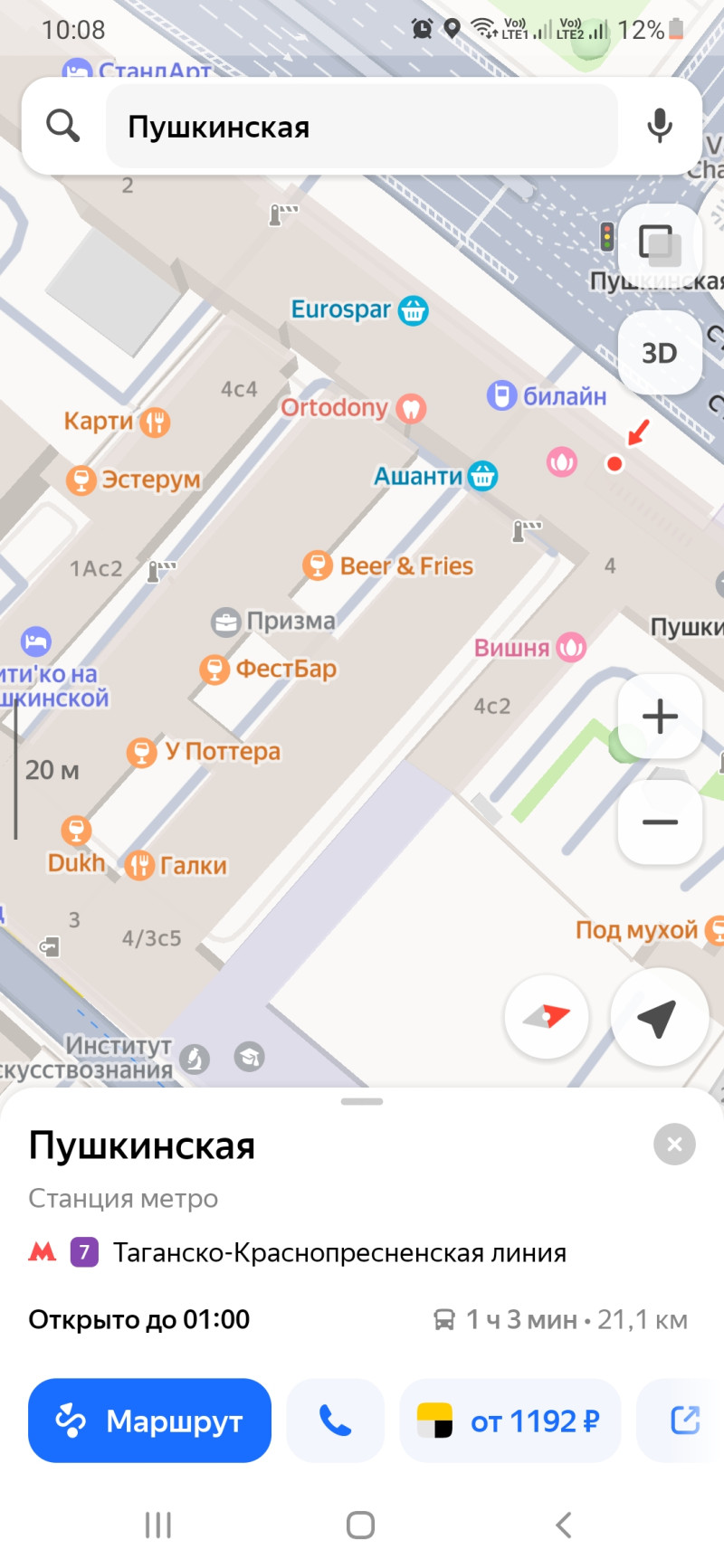Build a route with Маршрут button
This screenshot has width=724, height=1568.
[149, 1421]
